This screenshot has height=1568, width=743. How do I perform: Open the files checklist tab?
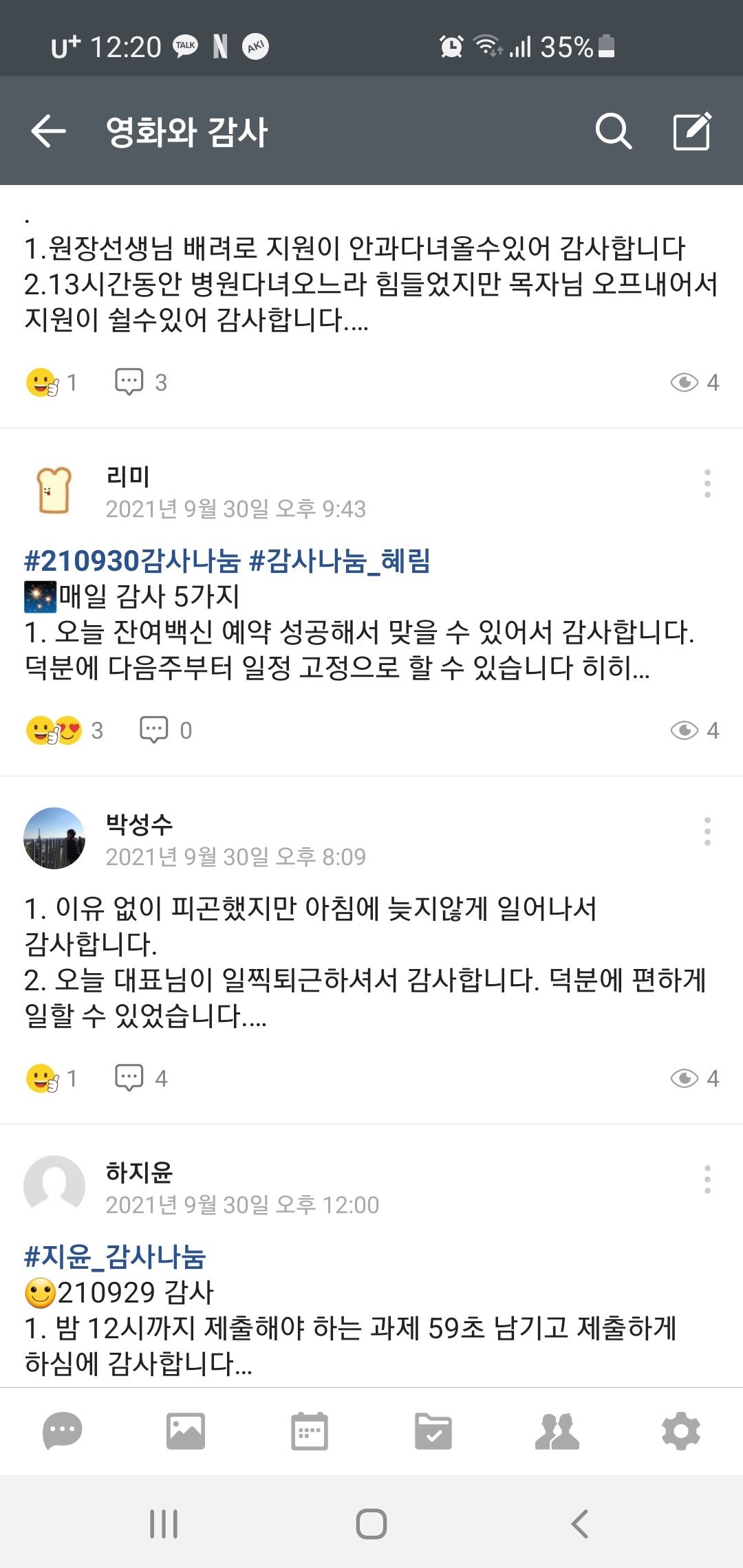(x=433, y=1432)
